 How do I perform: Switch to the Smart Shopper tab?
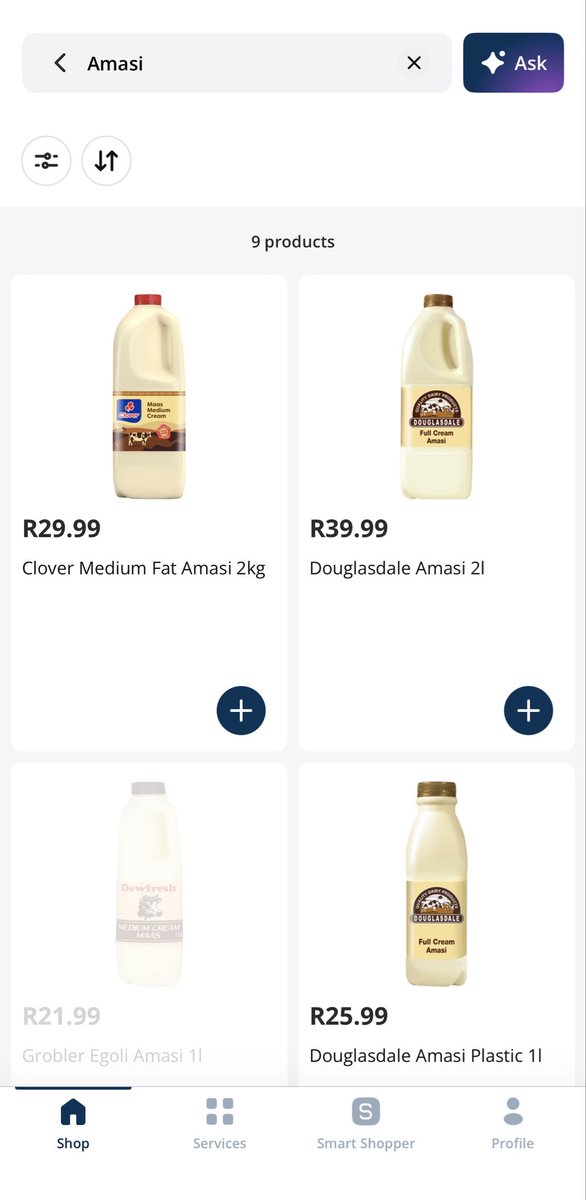[x=366, y=1124]
